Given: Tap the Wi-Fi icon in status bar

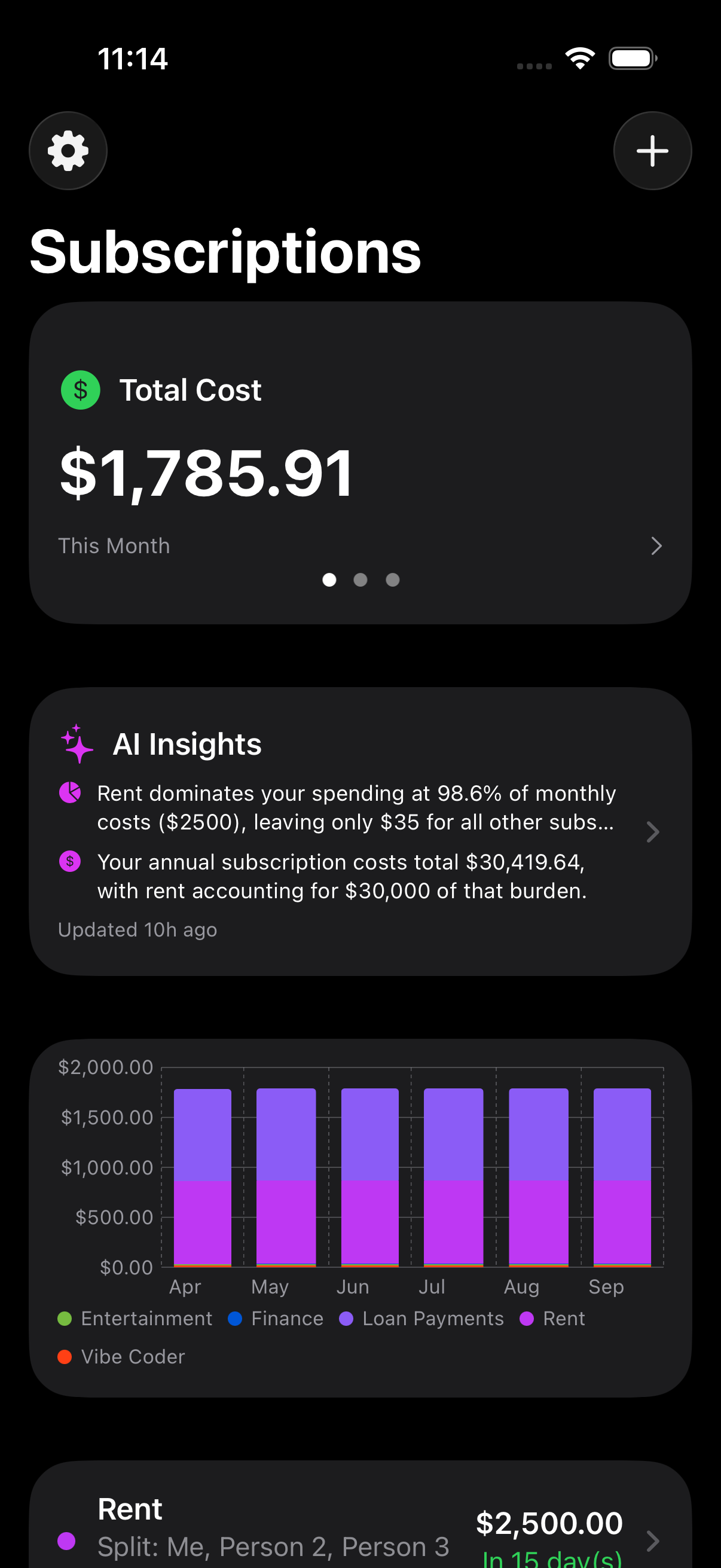Looking at the screenshot, I should point(579,57).
